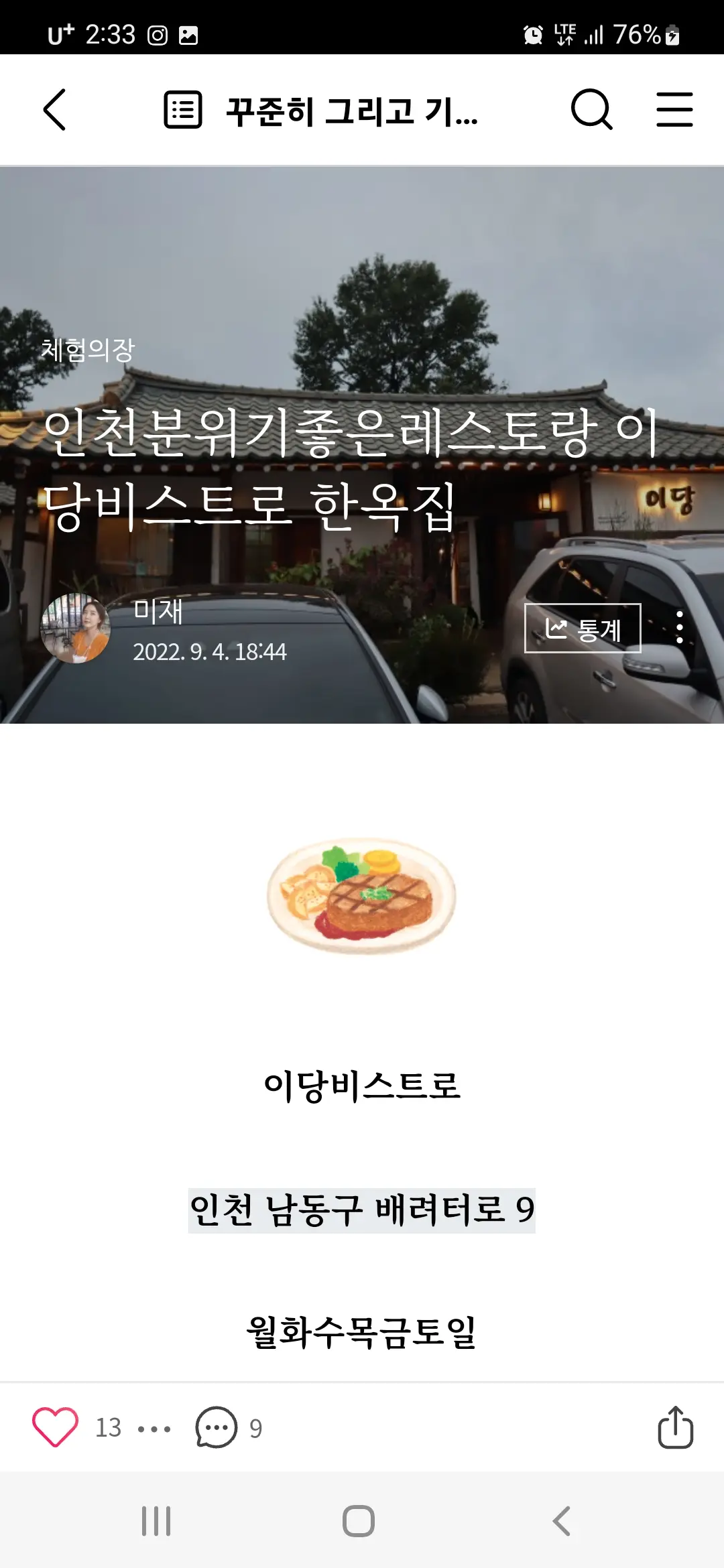Tap the hamburger menu icon

[x=676, y=109]
